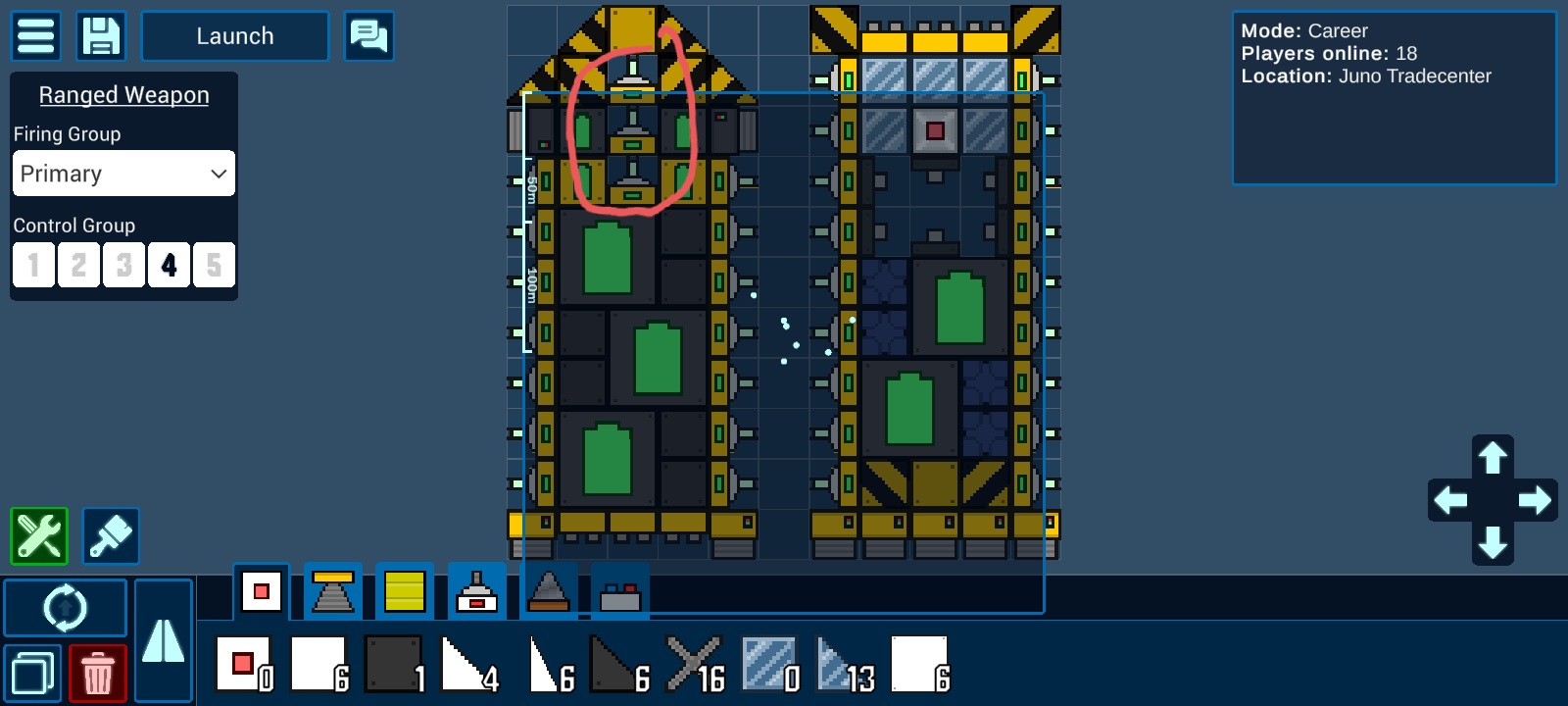This screenshot has height=706, width=1568.
Task: Toggle control group 4
Action: (x=169, y=265)
